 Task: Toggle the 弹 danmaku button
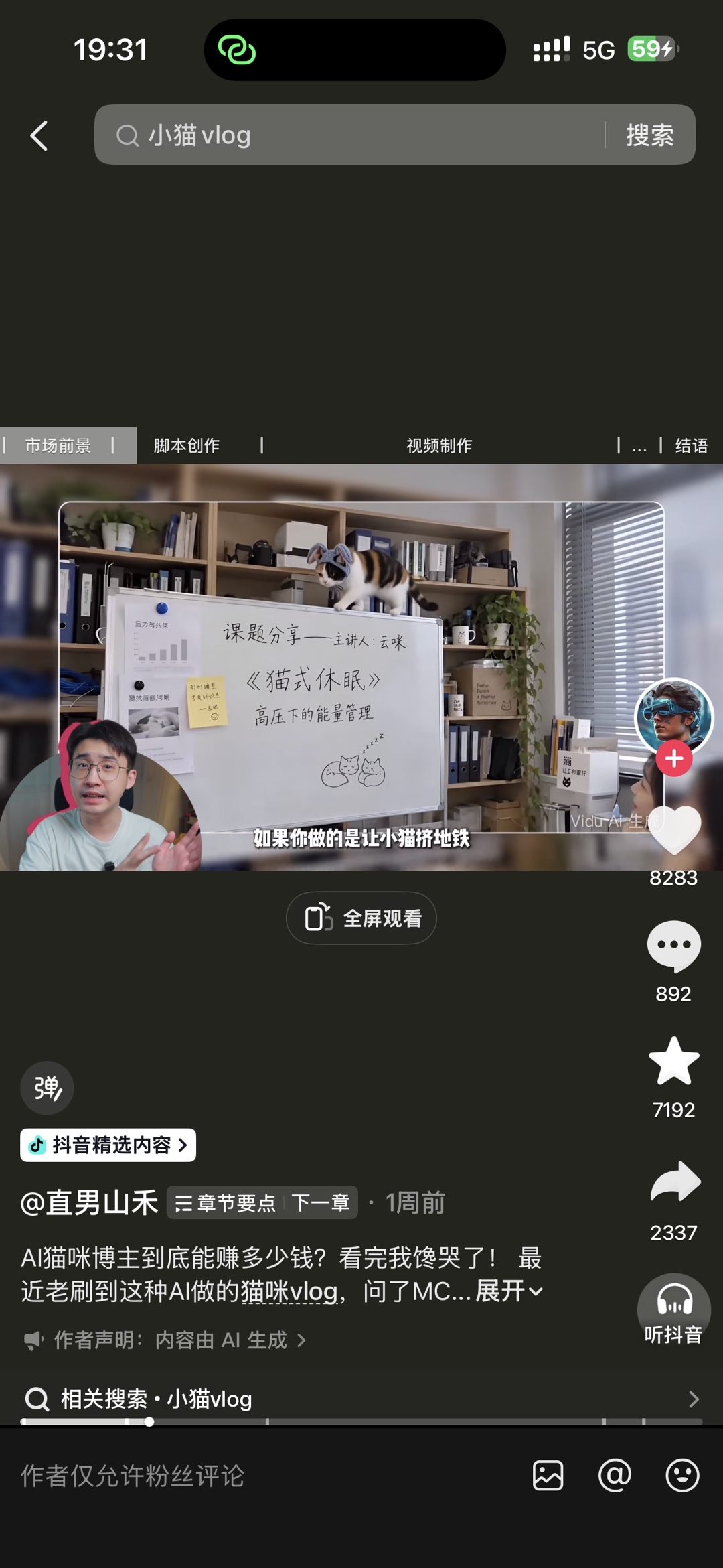(48, 1088)
